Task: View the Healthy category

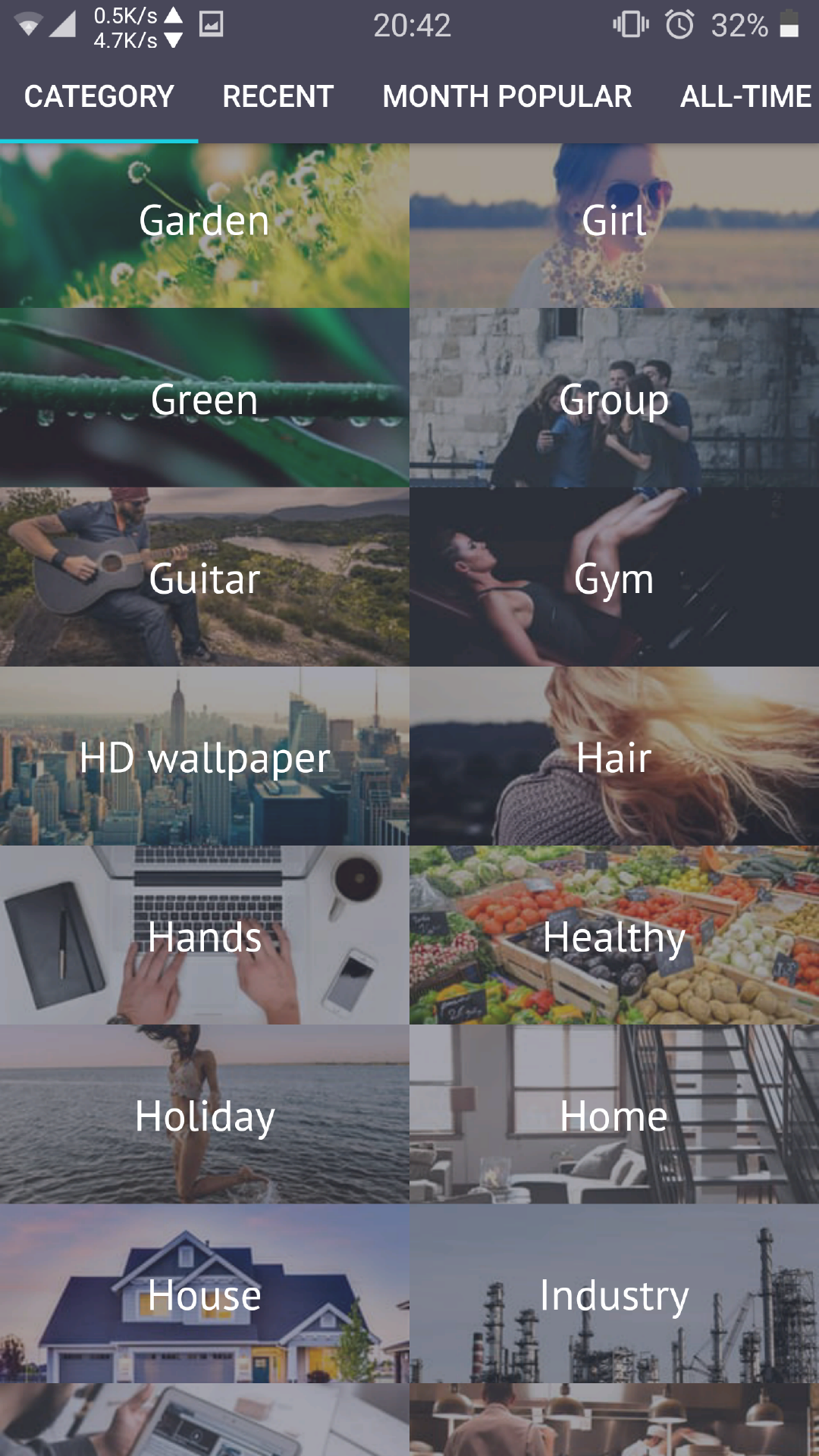Action: (x=613, y=937)
